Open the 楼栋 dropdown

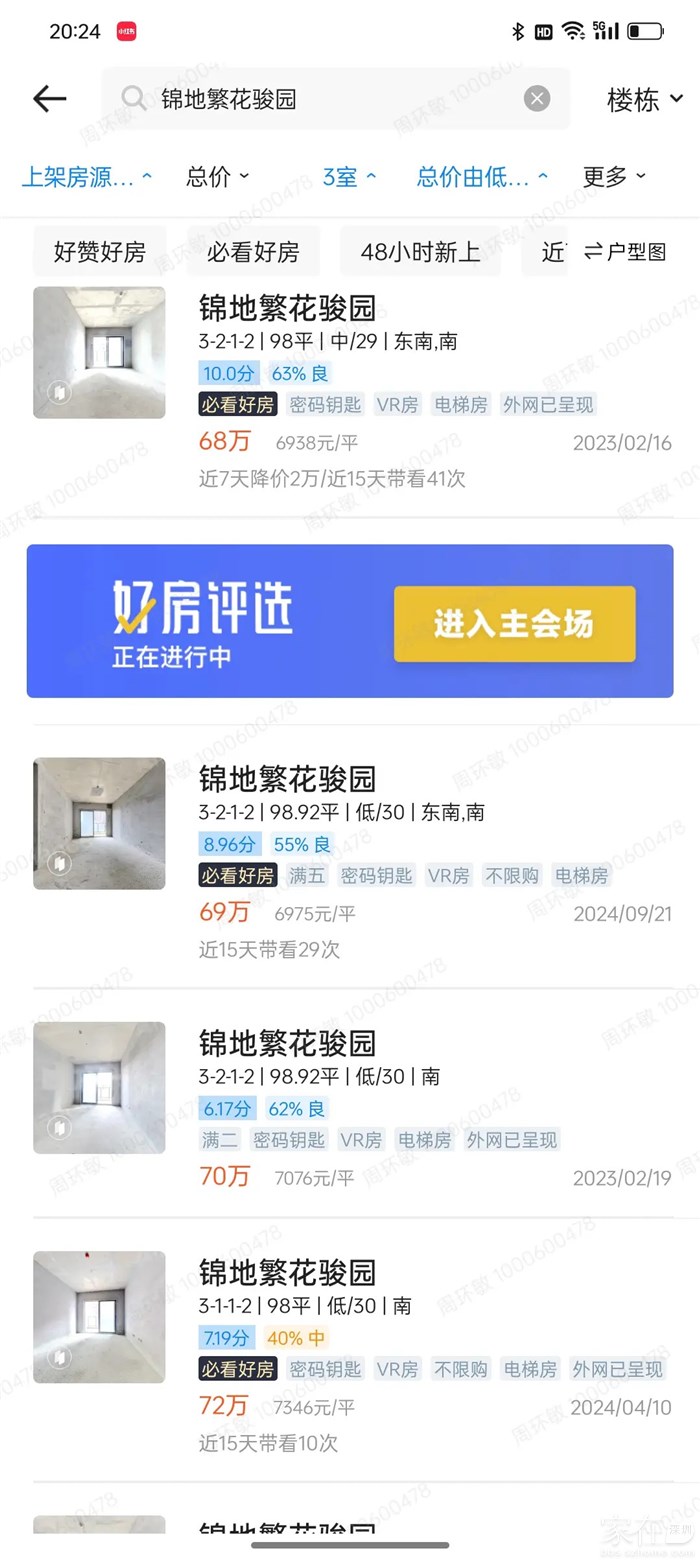click(x=645, y=99)
